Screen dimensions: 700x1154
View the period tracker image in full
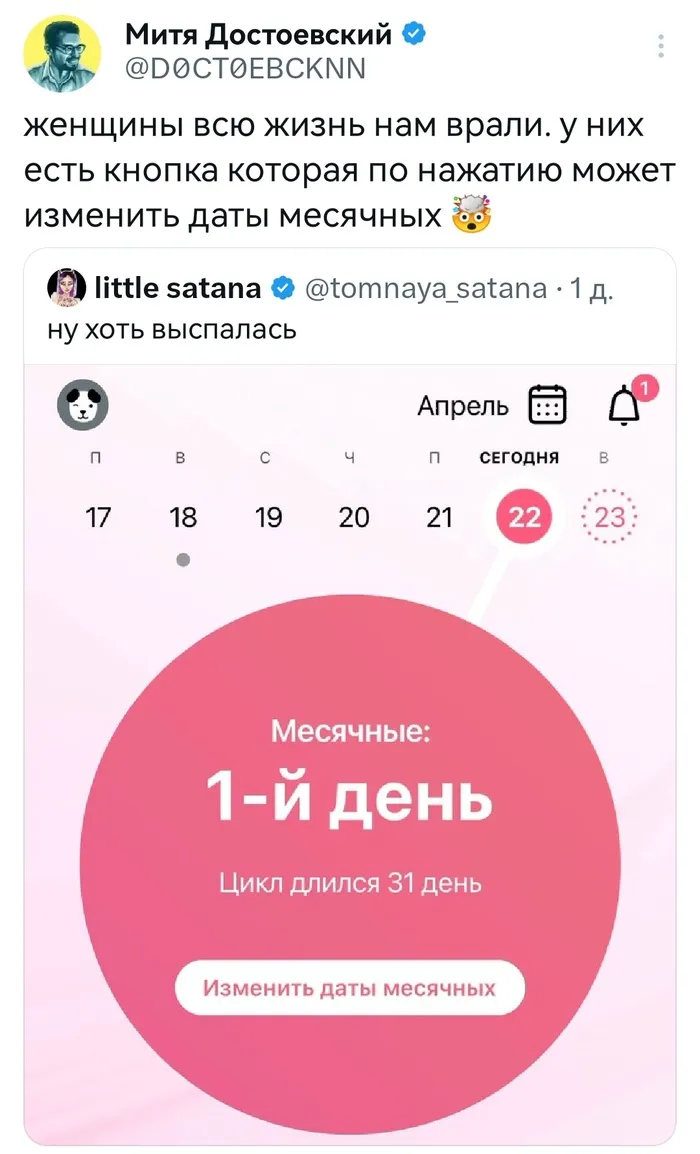[350, 754]
